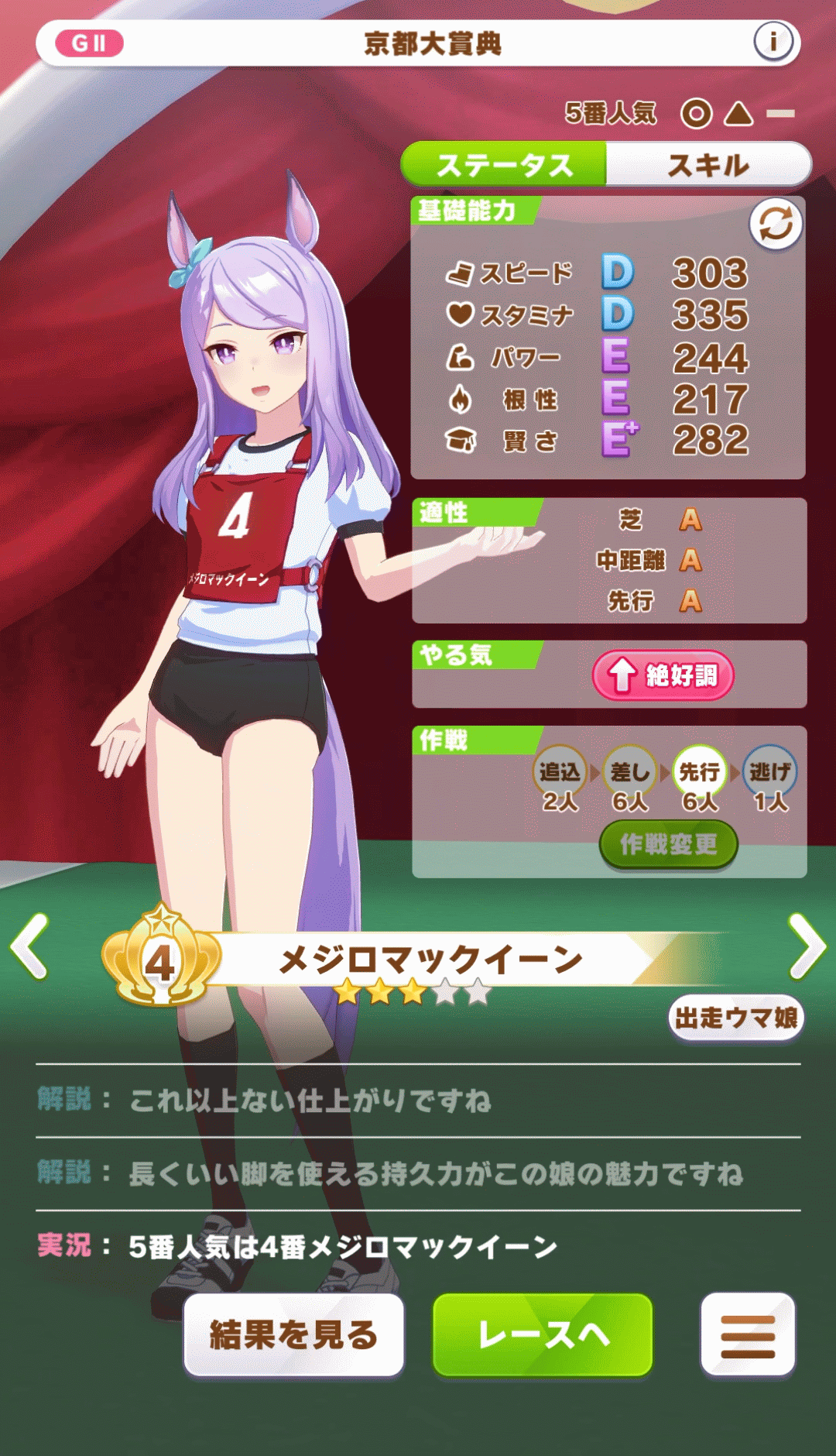Screen dimensions: 836x1456
Task: Start the race with レースへ
Action: 543,1334
